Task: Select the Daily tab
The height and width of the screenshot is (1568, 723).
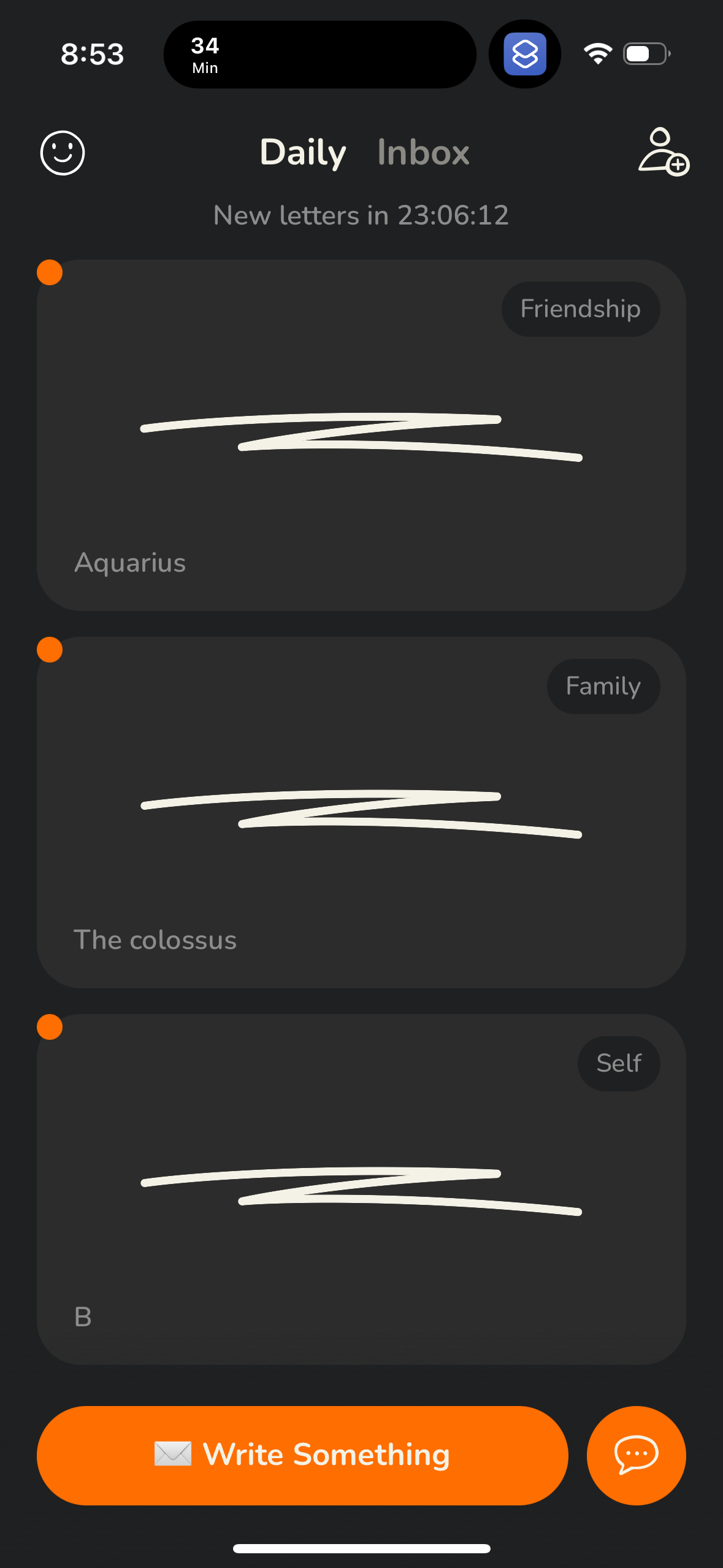Action: tap(303, 153)
